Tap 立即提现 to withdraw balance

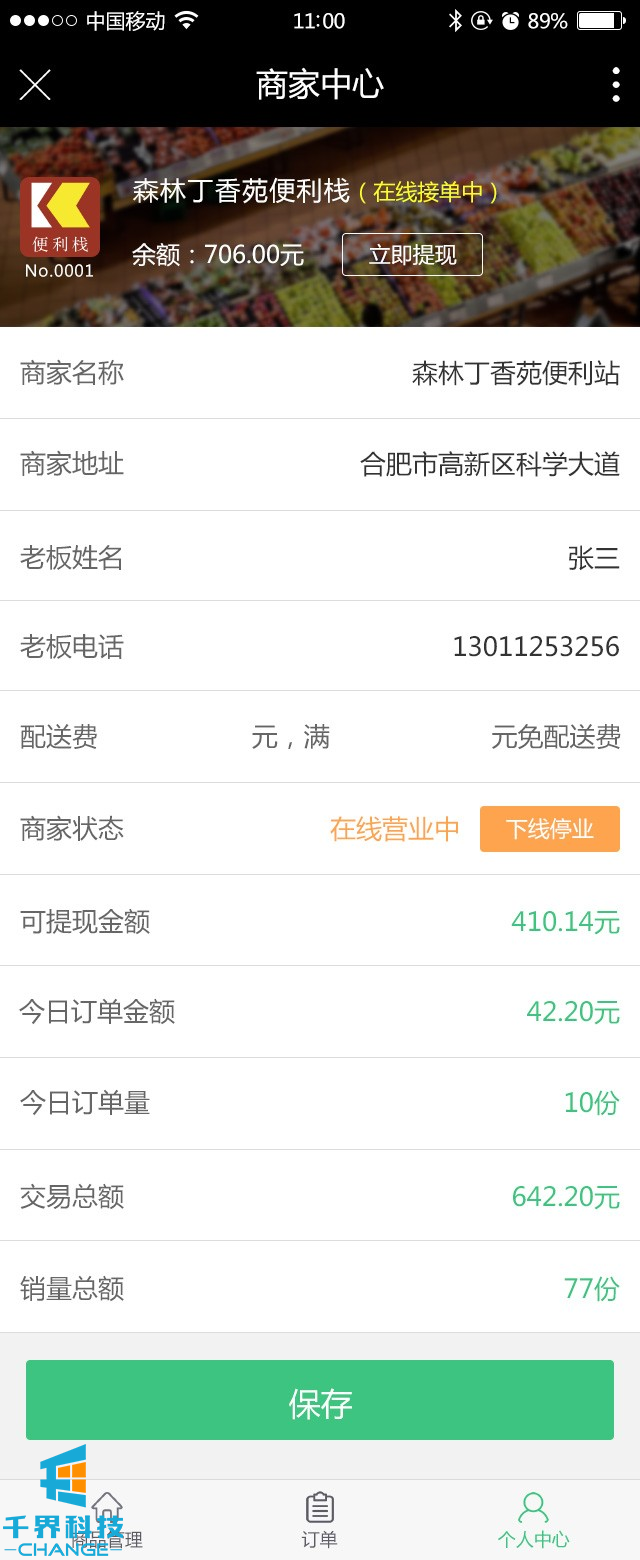point(412,255)
